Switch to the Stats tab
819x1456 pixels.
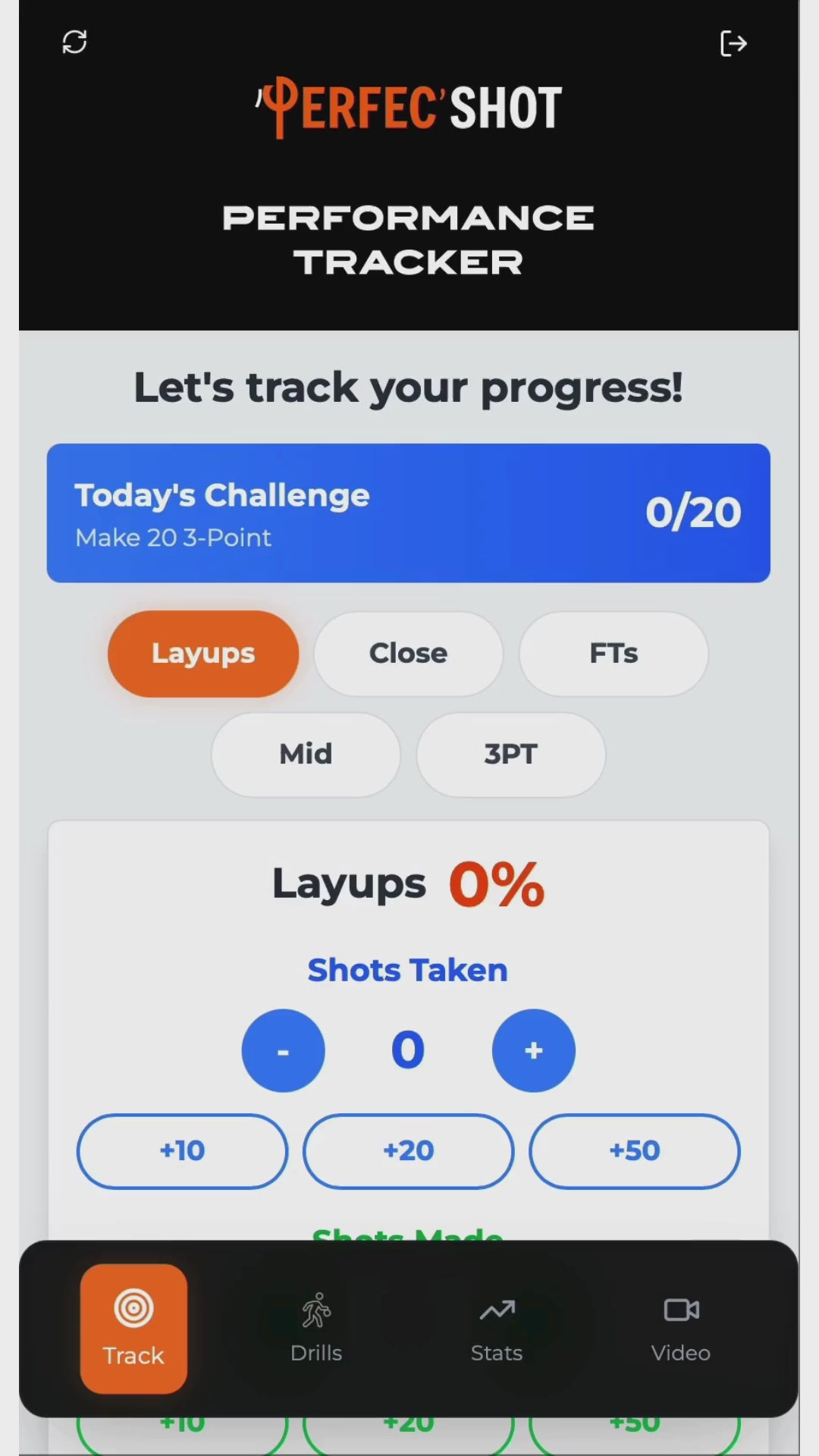tap(497, 1329)
